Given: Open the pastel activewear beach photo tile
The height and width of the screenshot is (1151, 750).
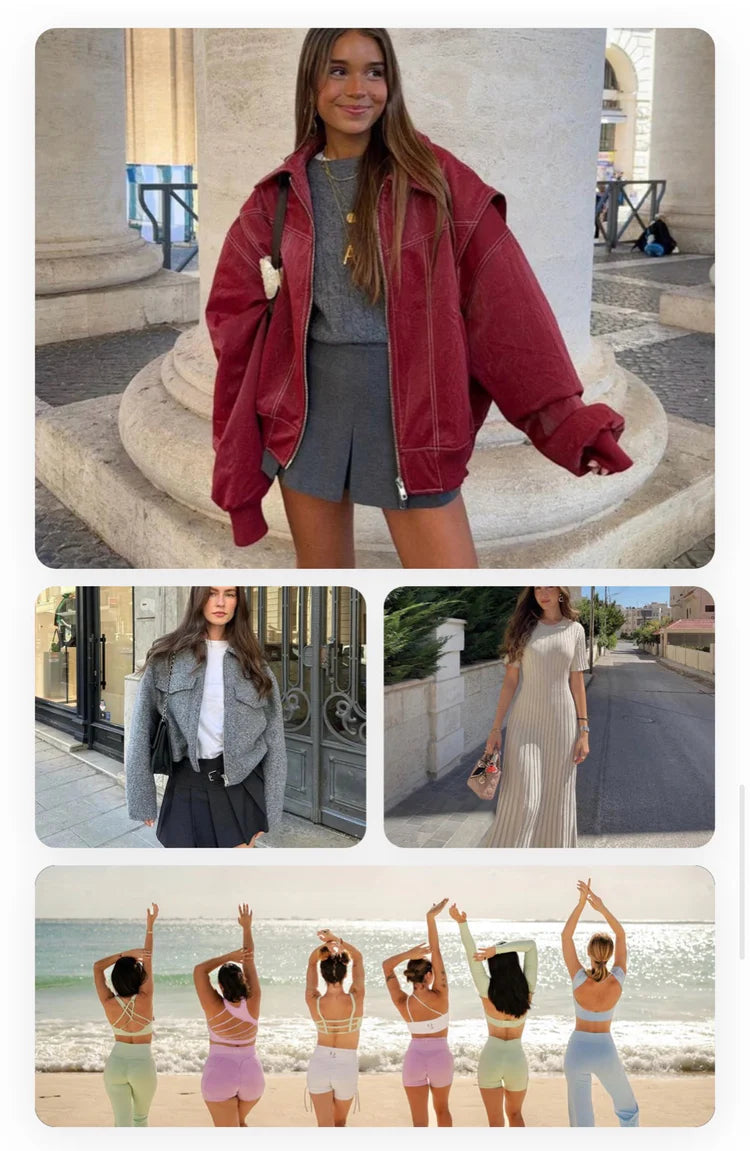Looking at the screenshot, I should pyautogui.click(x=374, y=995).
